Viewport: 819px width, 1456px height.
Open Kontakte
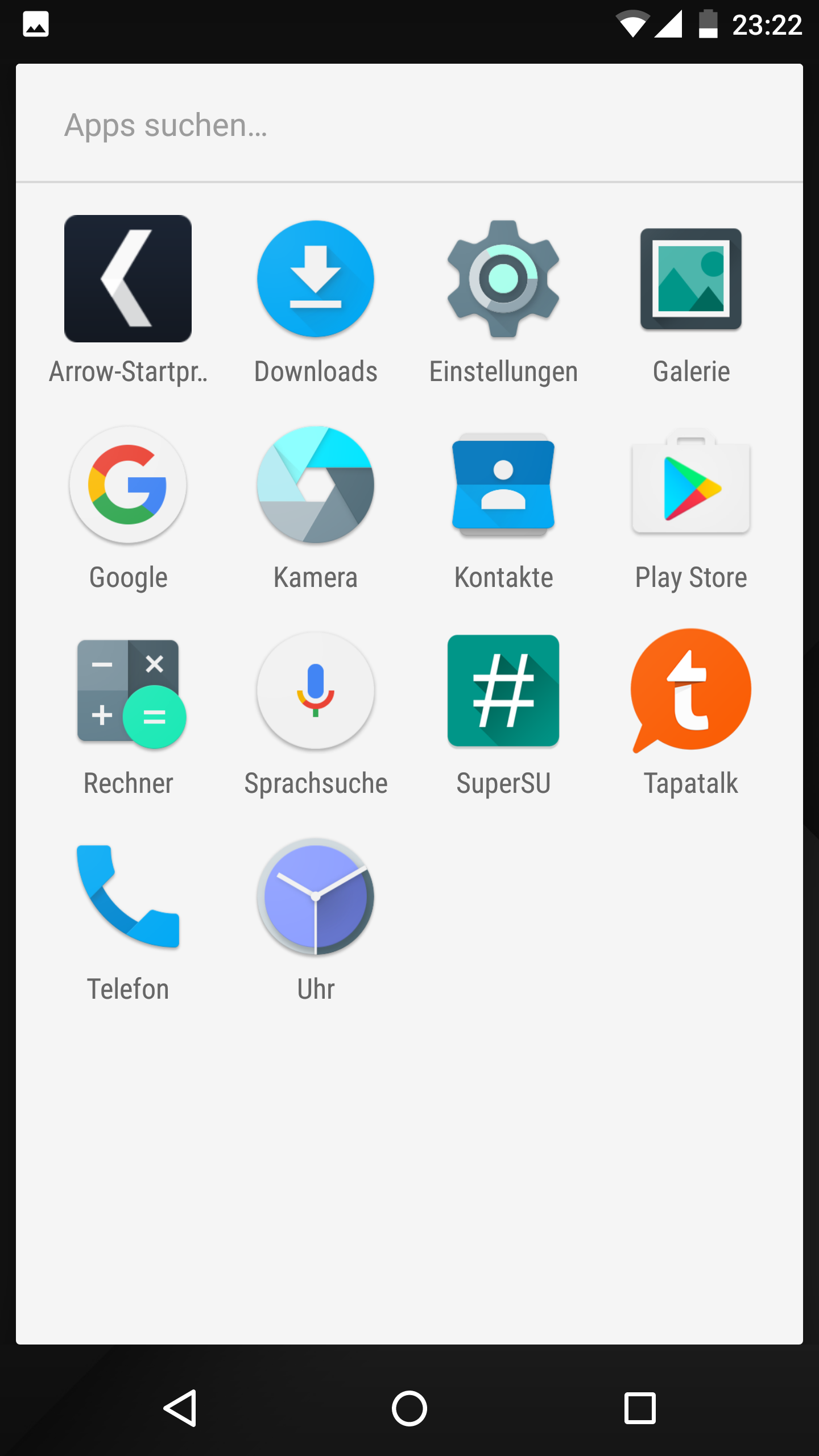click(503, 485)
